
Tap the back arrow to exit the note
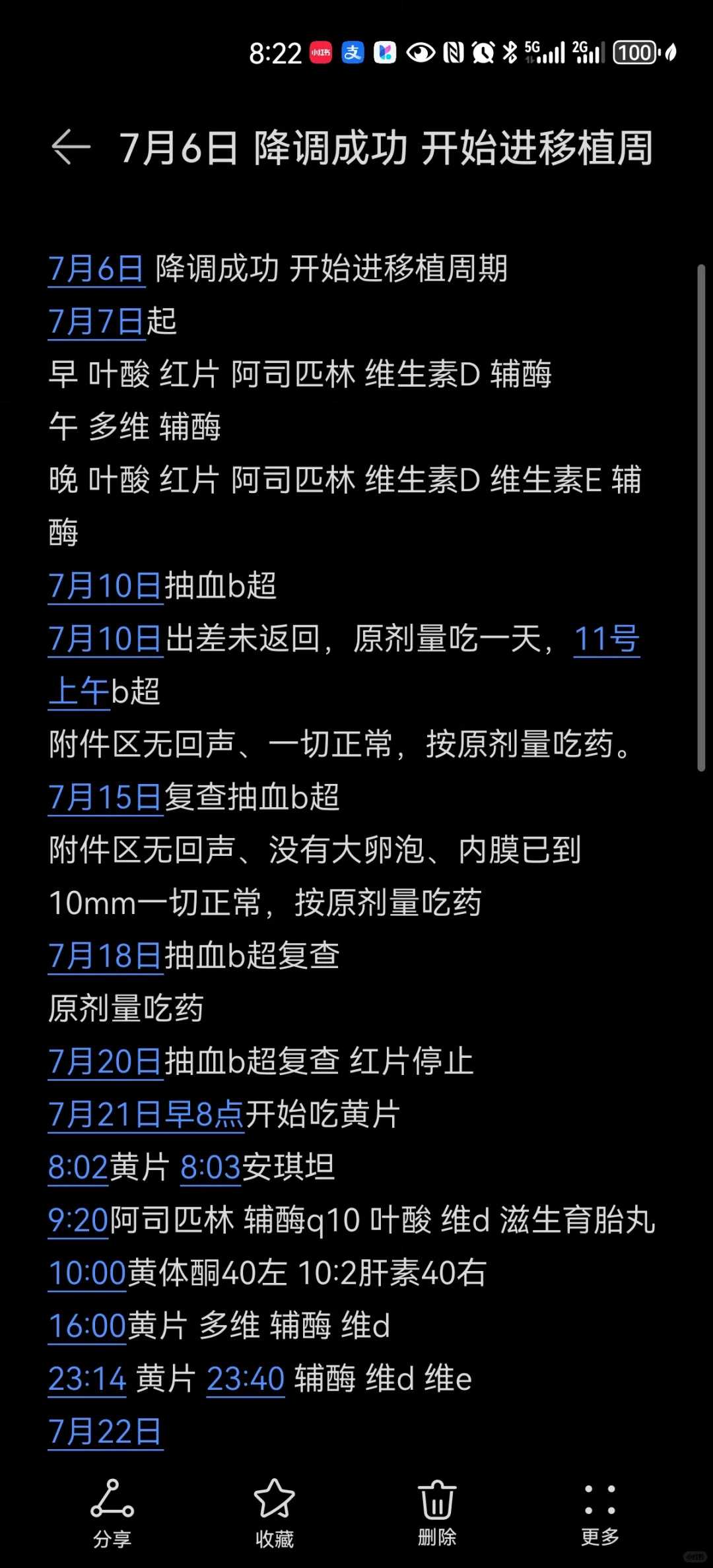pos(68,147)
